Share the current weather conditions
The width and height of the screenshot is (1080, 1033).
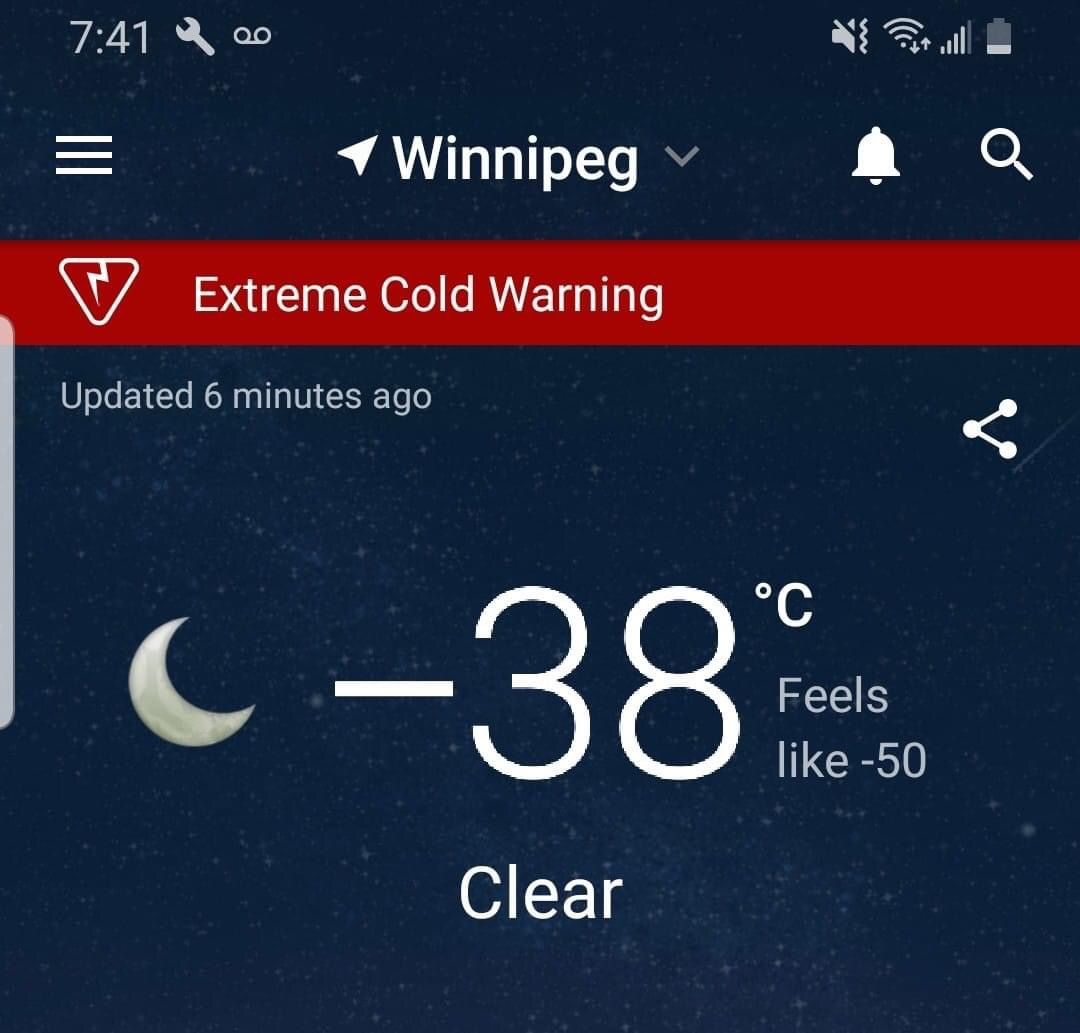pos(989,429)
